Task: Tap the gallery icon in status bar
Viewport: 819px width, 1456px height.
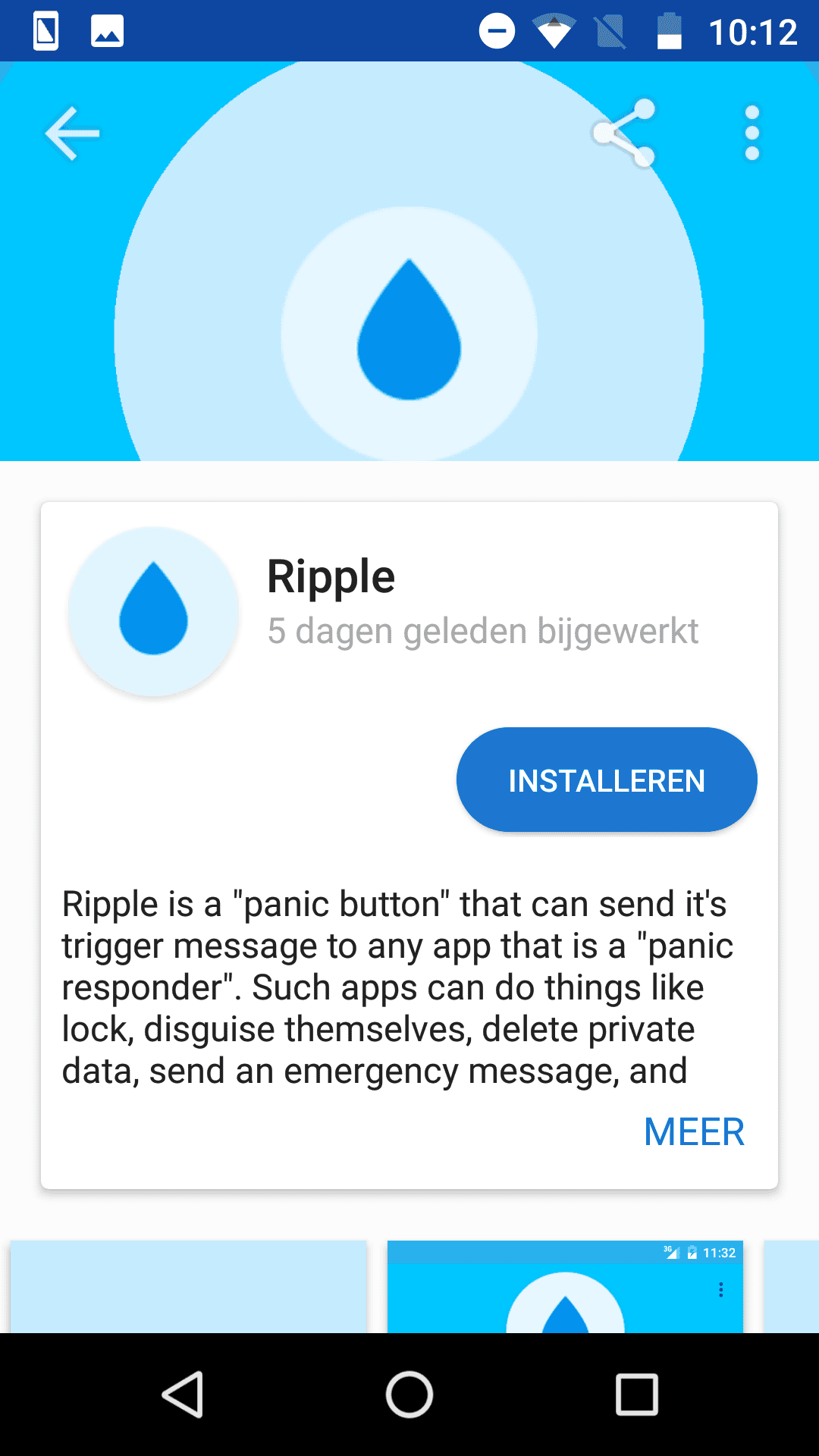Action: pos(107,31)
